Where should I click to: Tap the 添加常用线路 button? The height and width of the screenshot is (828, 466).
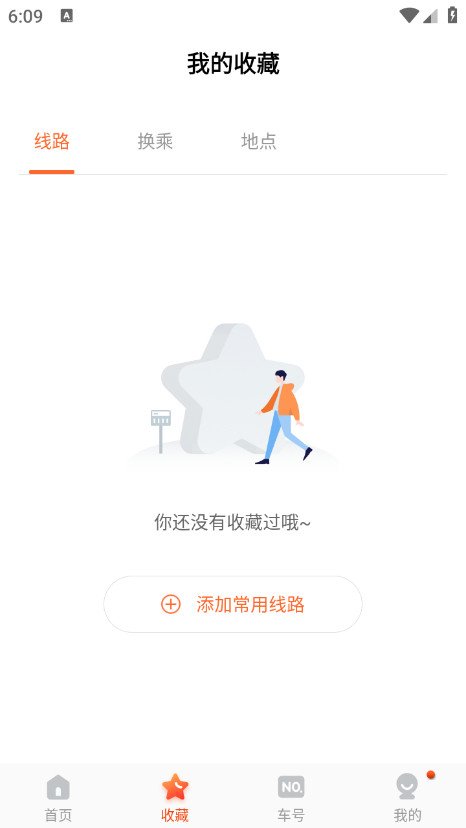(233, 604)
